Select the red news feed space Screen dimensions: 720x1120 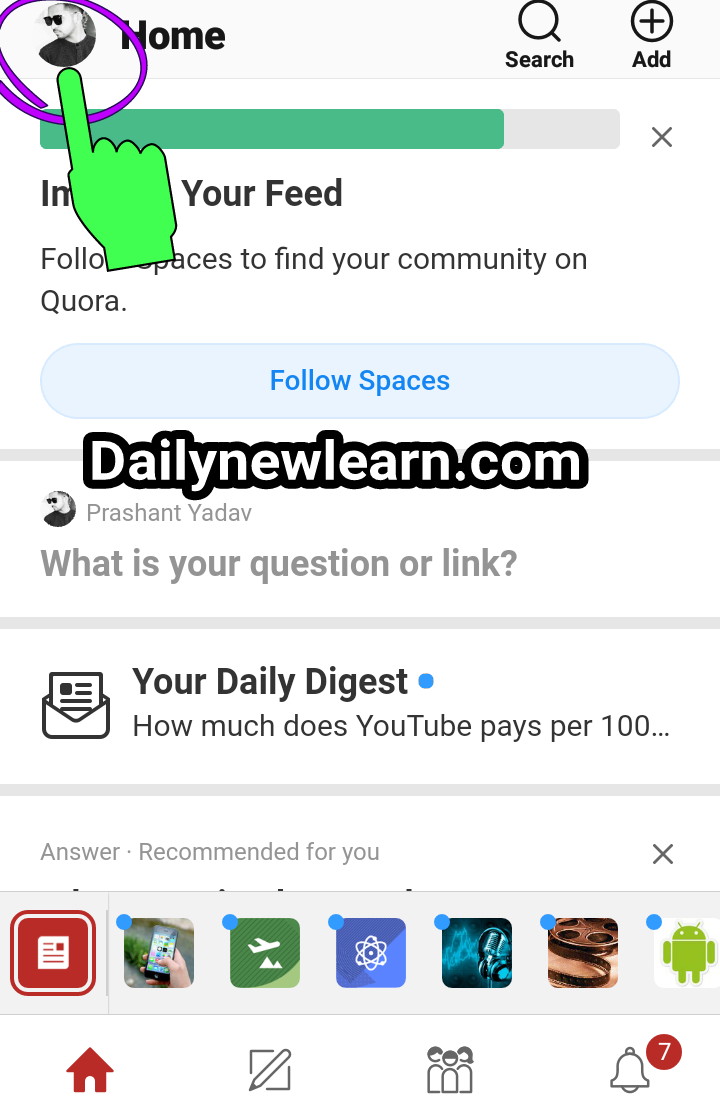[x=53, y=953]
